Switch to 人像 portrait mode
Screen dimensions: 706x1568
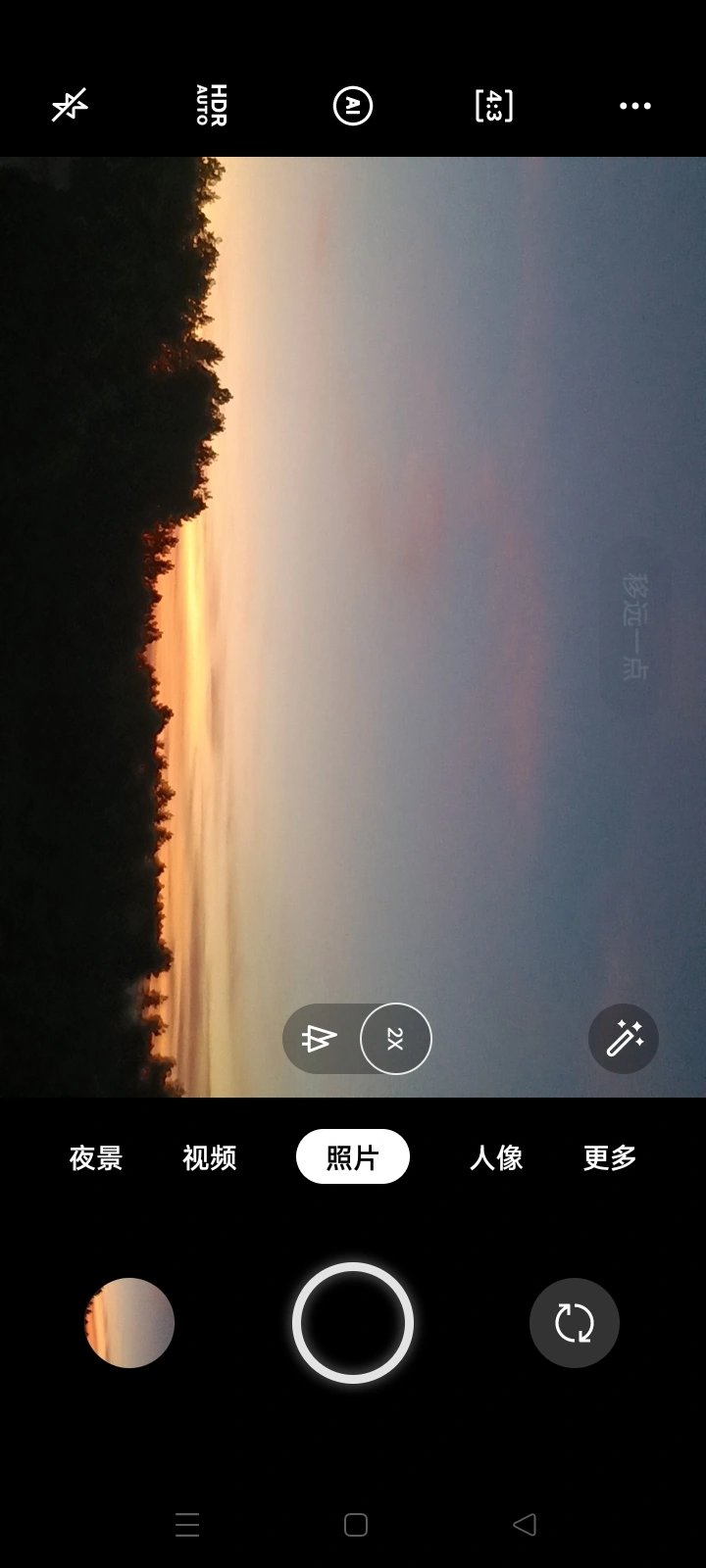pyautogui.click(x=496, y=1157)
